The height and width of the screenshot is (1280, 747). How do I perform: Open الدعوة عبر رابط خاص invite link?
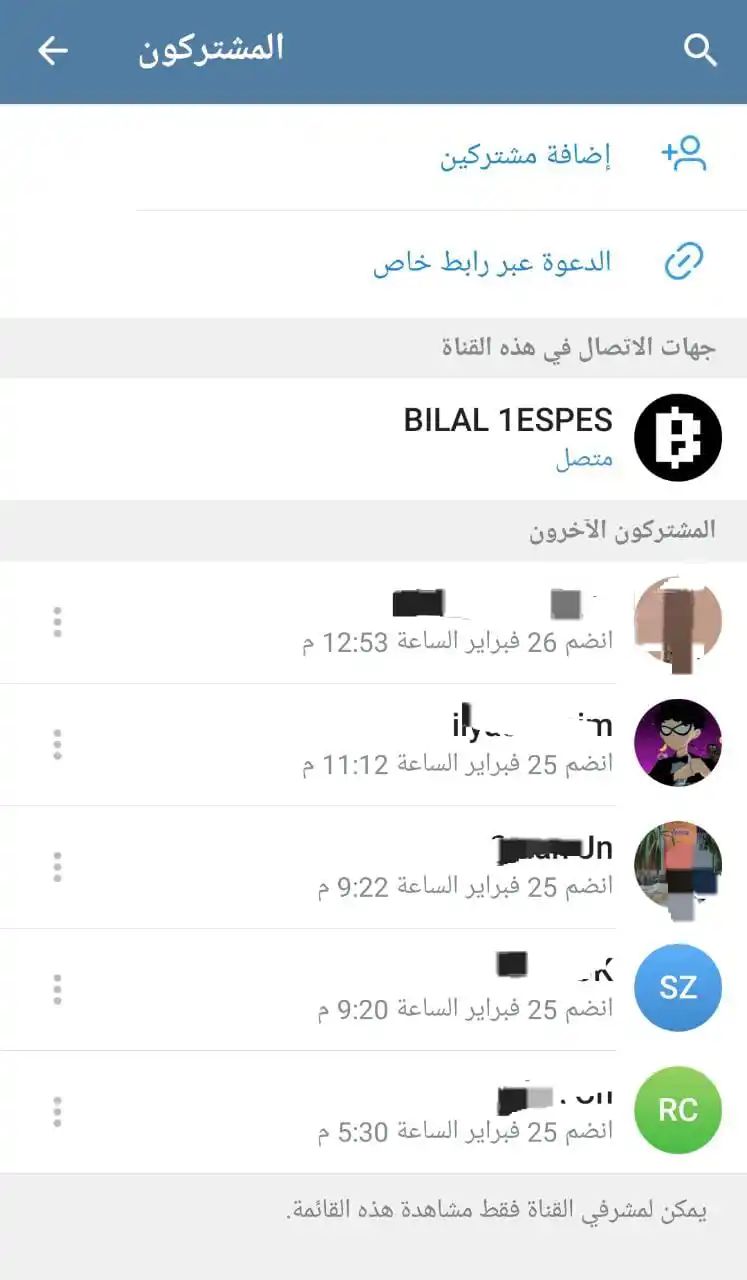click(x=492, y=263)
